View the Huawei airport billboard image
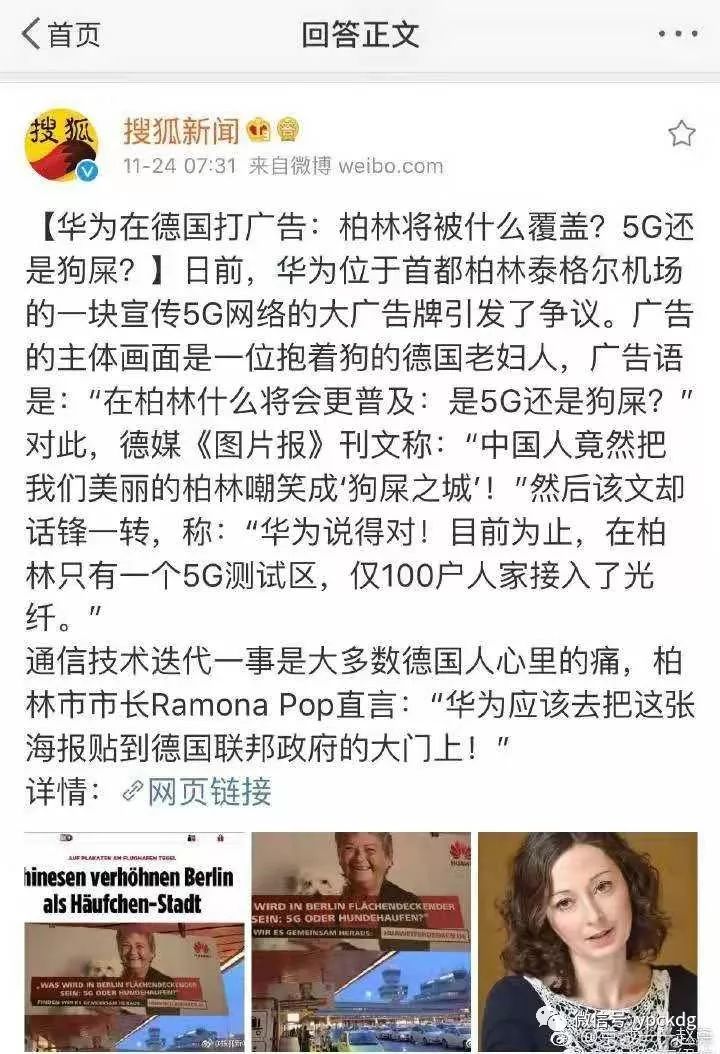This screenshot has width=720, height=1054. click(360, 940)
